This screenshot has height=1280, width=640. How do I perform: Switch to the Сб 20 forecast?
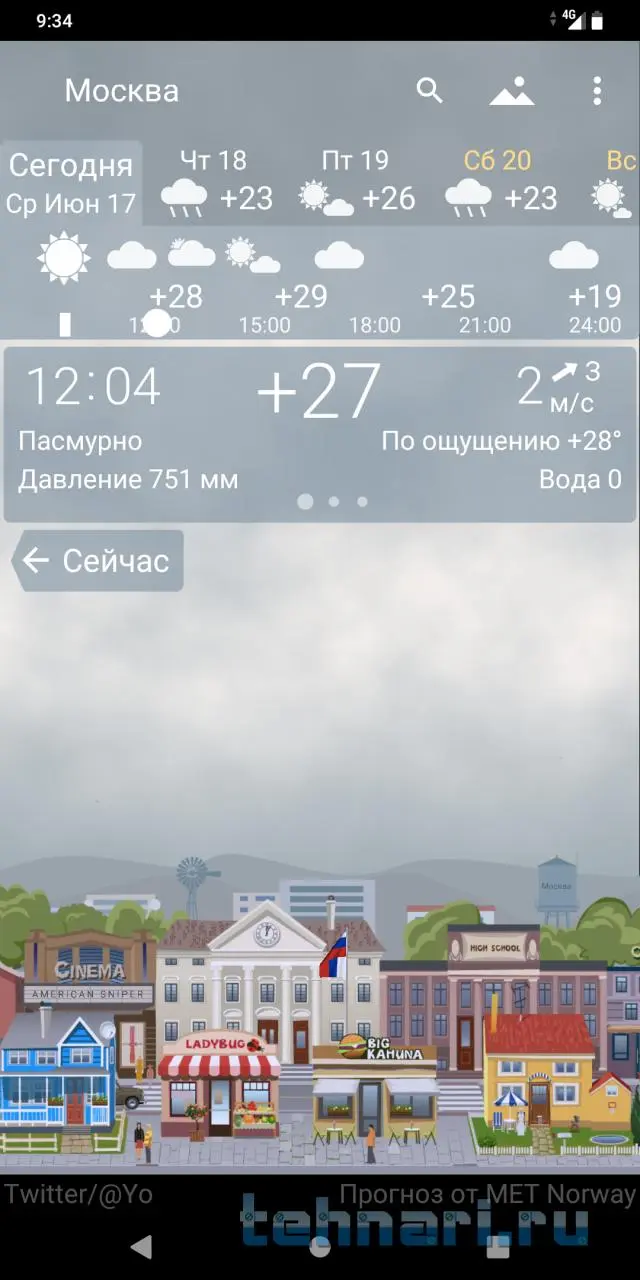coord(500,183)
